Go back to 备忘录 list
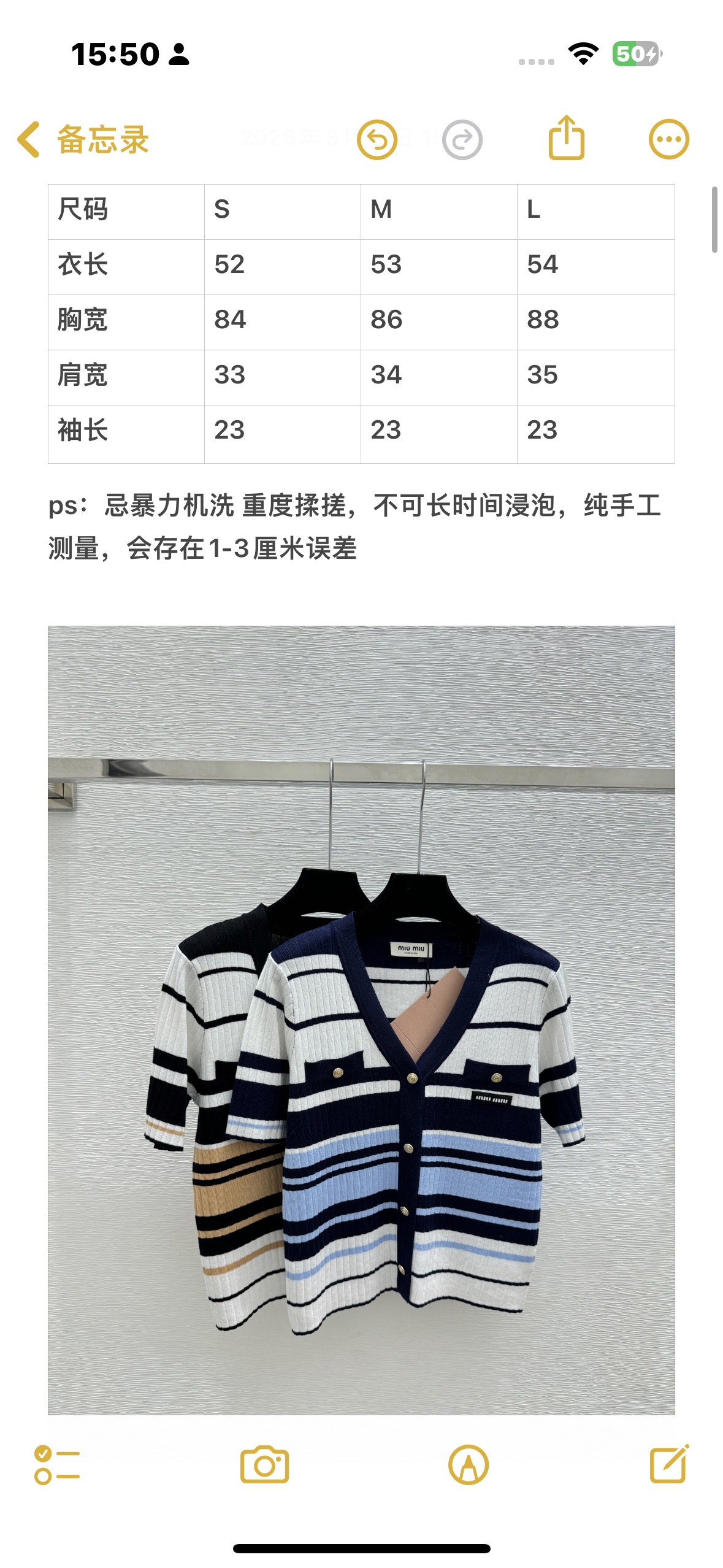The image size is (723, 1568). click(83, 139)
